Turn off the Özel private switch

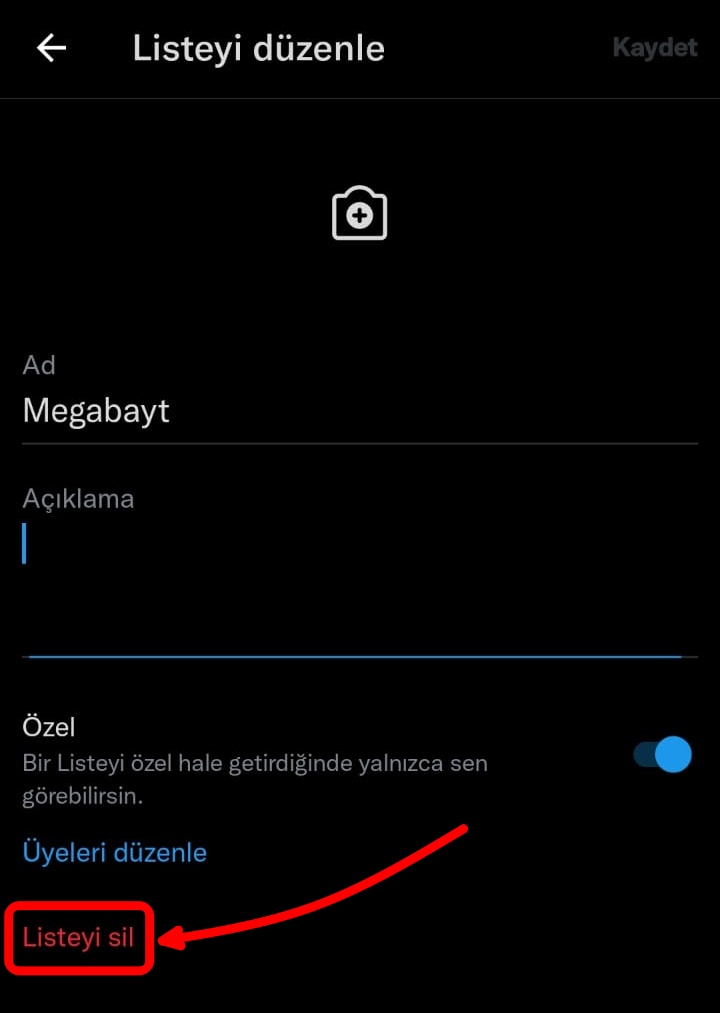coord(664,755)
